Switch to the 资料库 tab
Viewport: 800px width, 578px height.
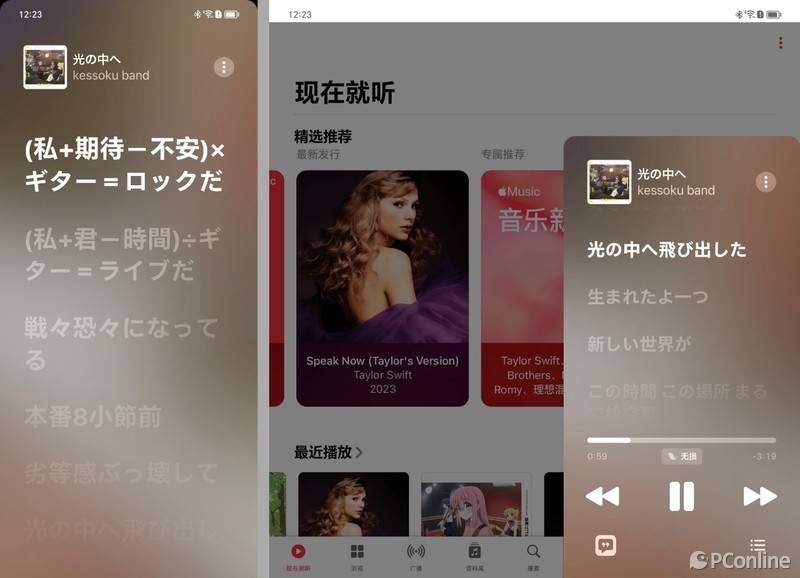475,556
